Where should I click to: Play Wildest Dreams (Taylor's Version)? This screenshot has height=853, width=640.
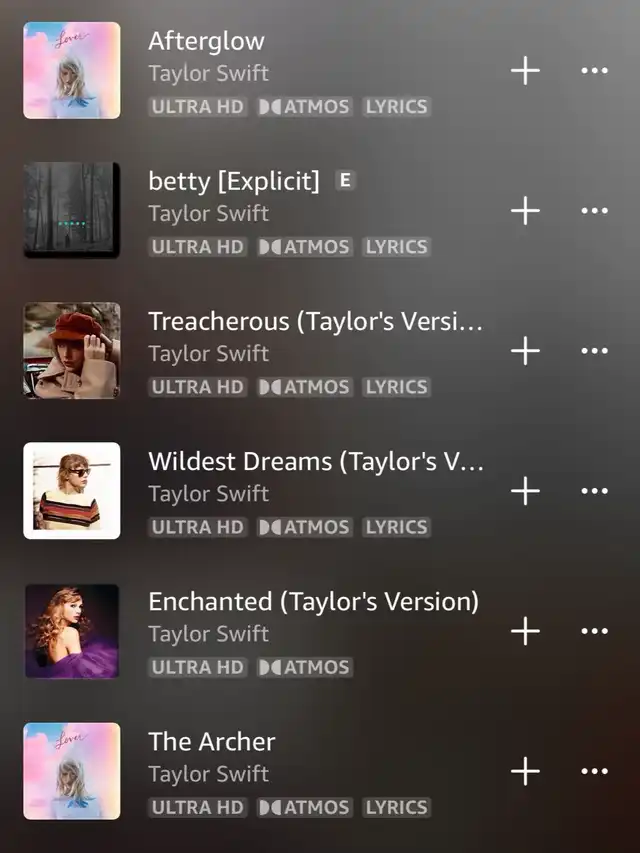315,462
